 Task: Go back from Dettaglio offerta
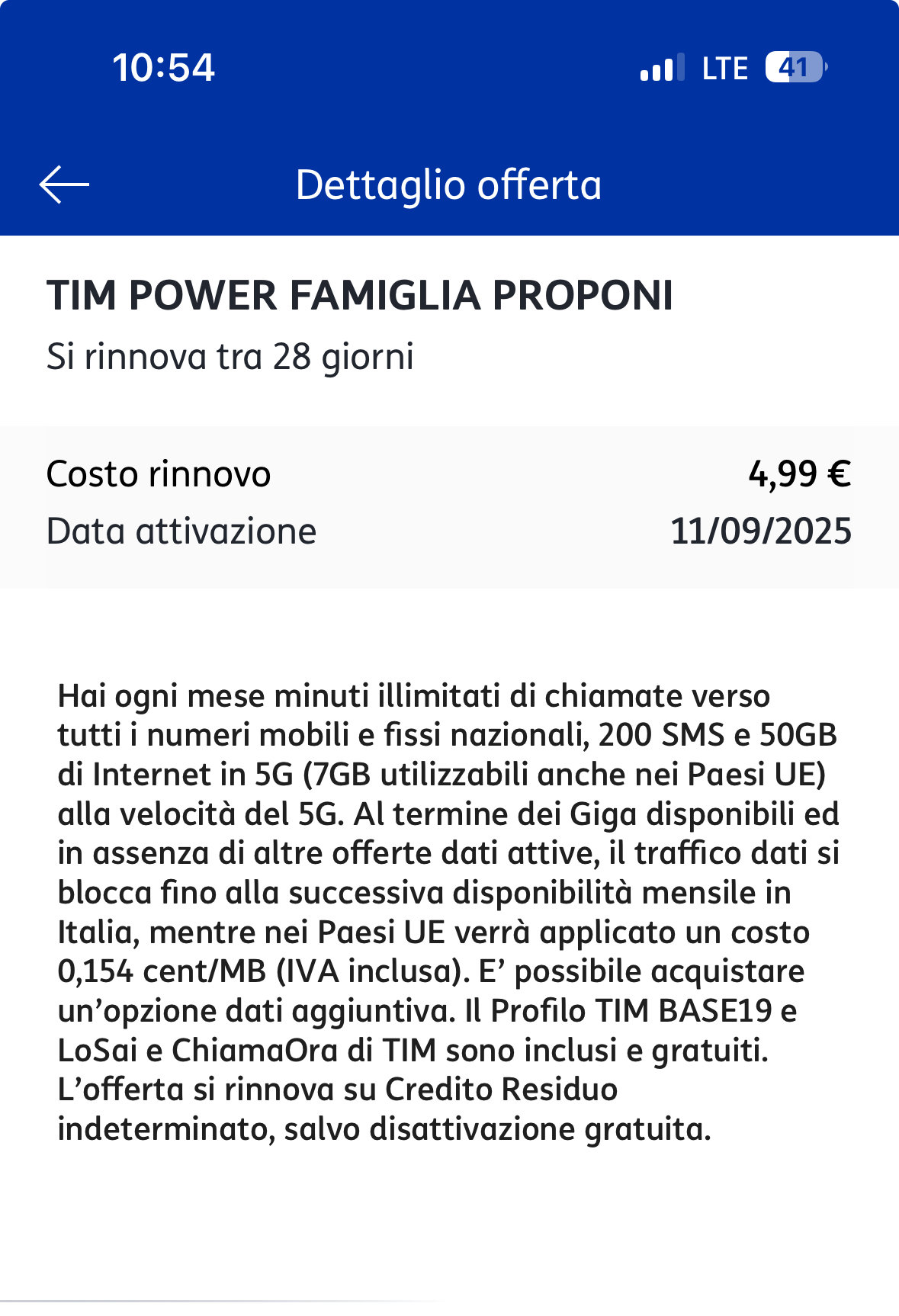click(64, 185)
